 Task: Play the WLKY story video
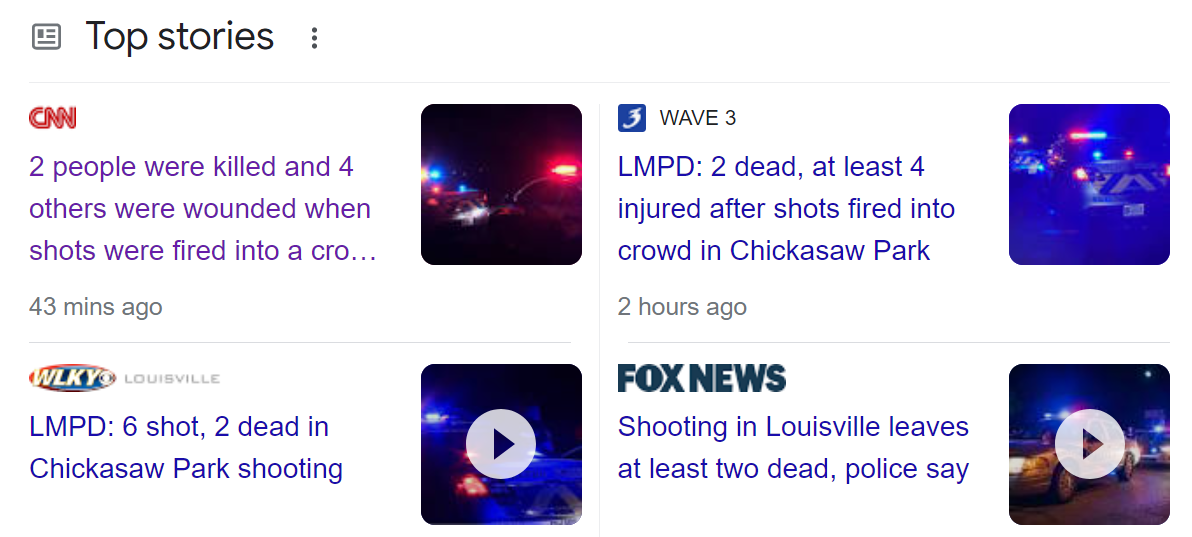[x=501, y=443]
